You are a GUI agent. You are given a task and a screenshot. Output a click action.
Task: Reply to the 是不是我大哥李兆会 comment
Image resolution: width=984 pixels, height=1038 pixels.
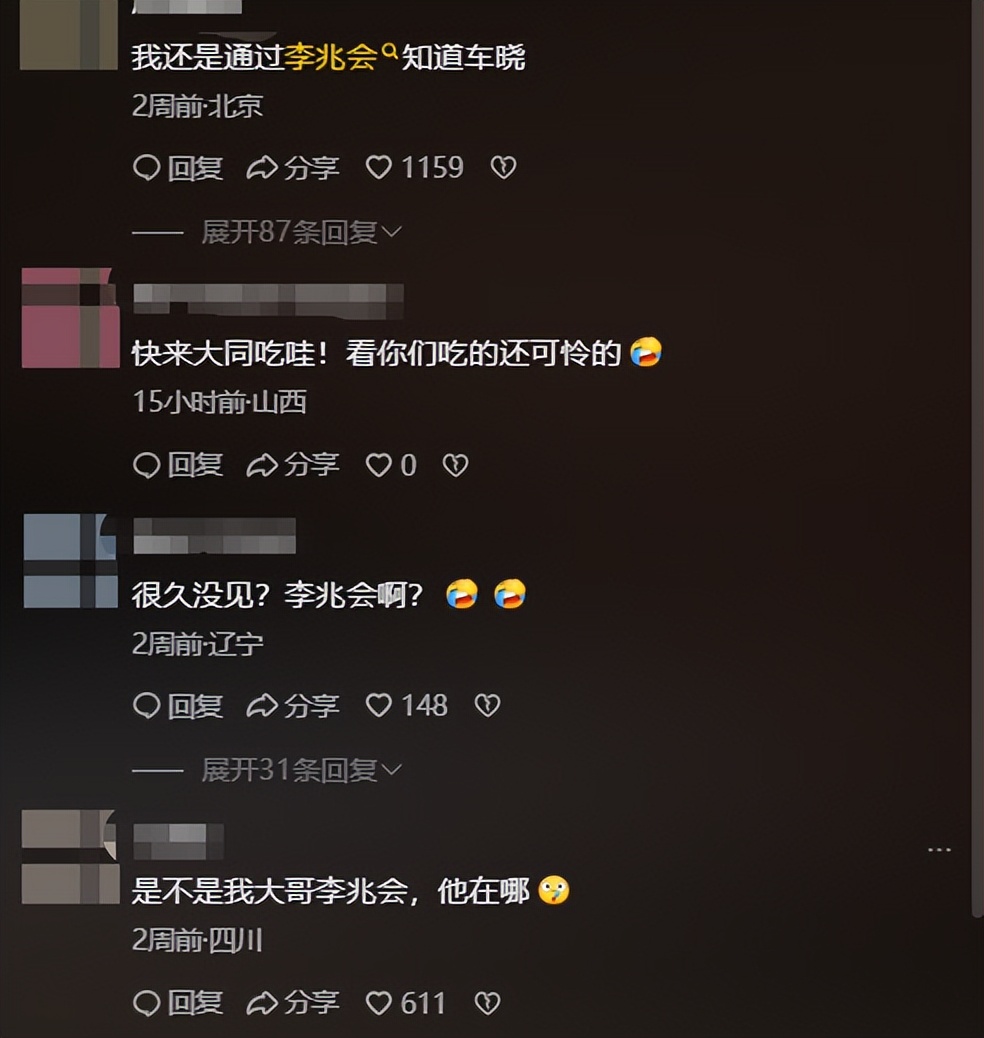coord(178,1002)
